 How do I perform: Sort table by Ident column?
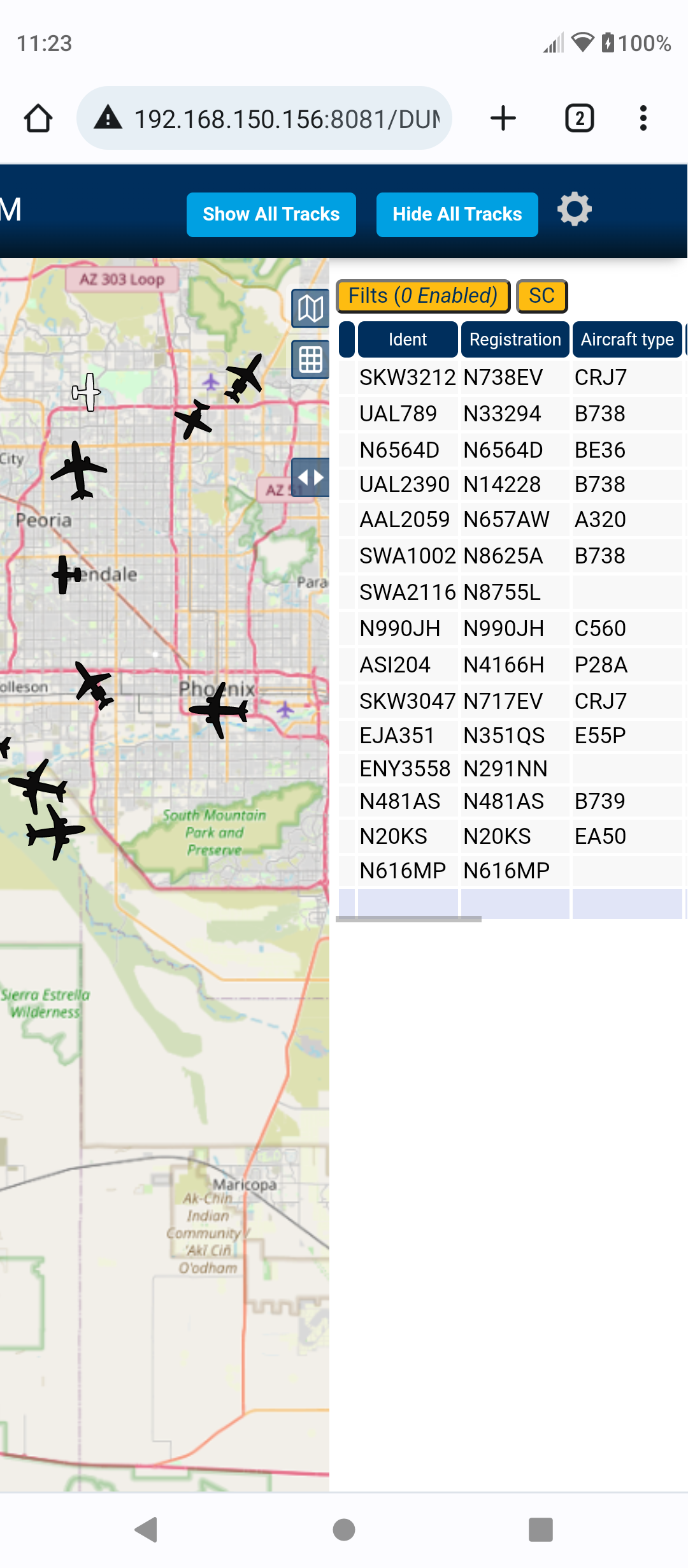[408, 339]
